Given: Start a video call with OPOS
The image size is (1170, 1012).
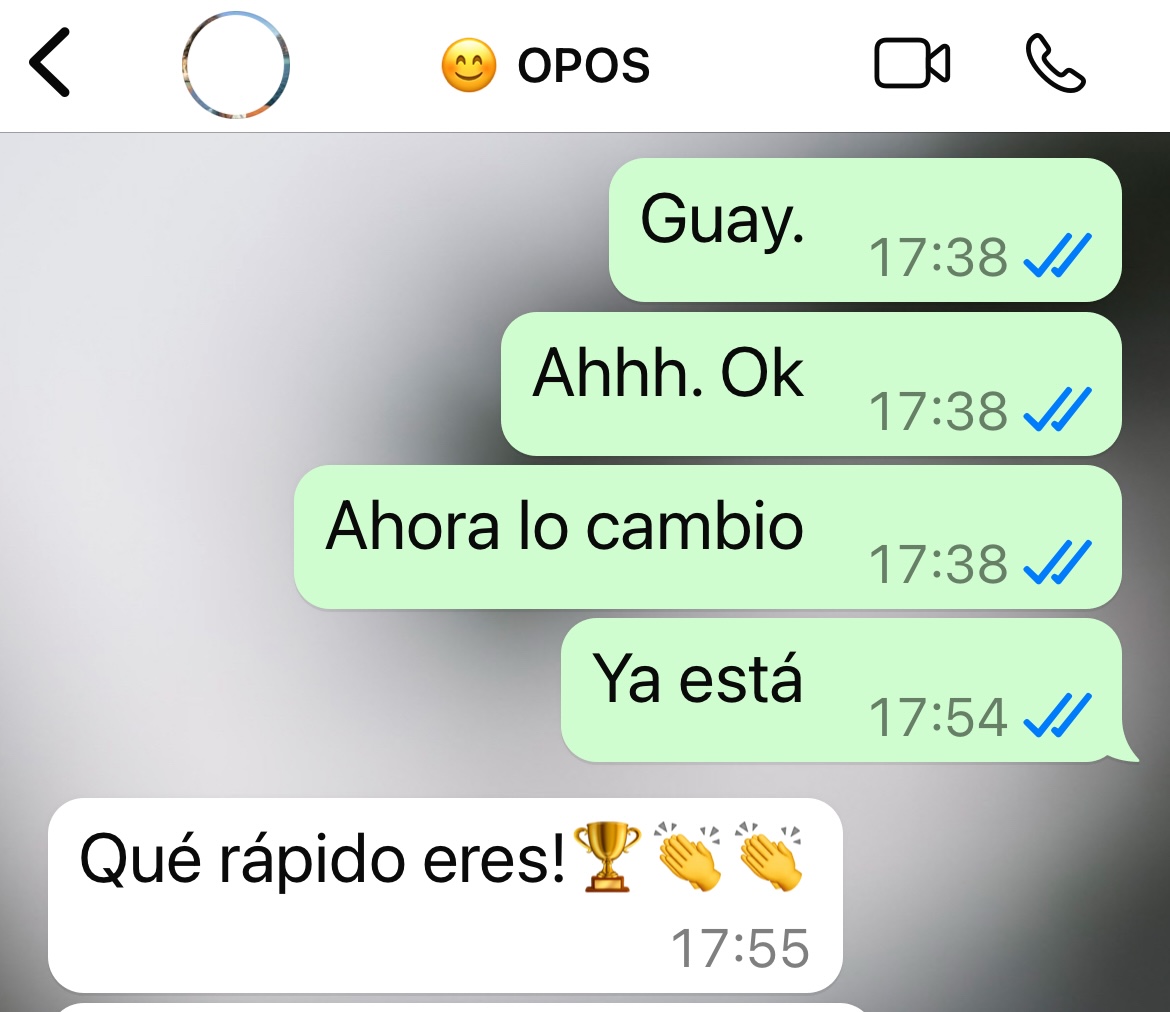Looking at the screenshot, I should pyautogui.click(x=912, y=63).
